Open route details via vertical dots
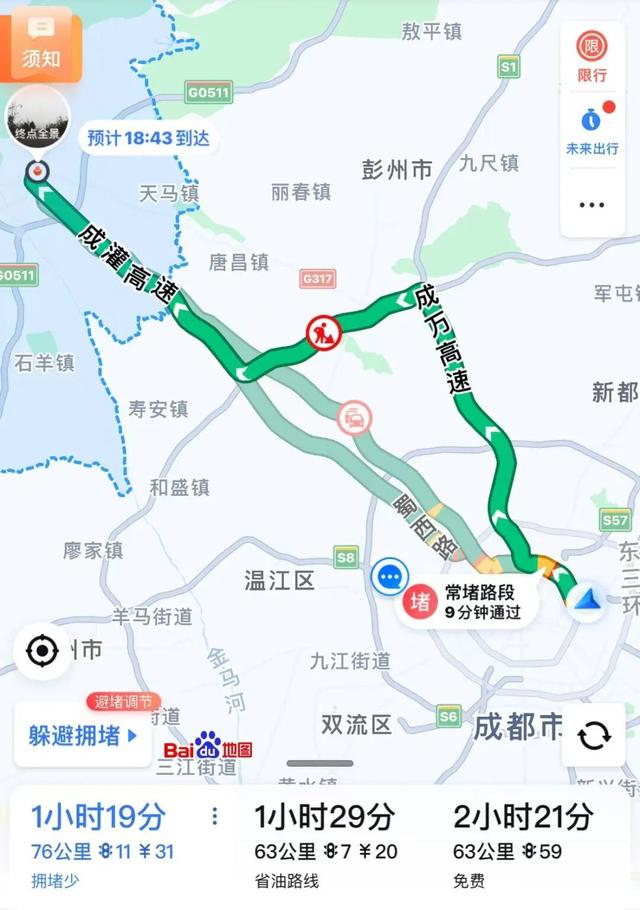This screenshot has width=640, height=910. tap(214, 818)
